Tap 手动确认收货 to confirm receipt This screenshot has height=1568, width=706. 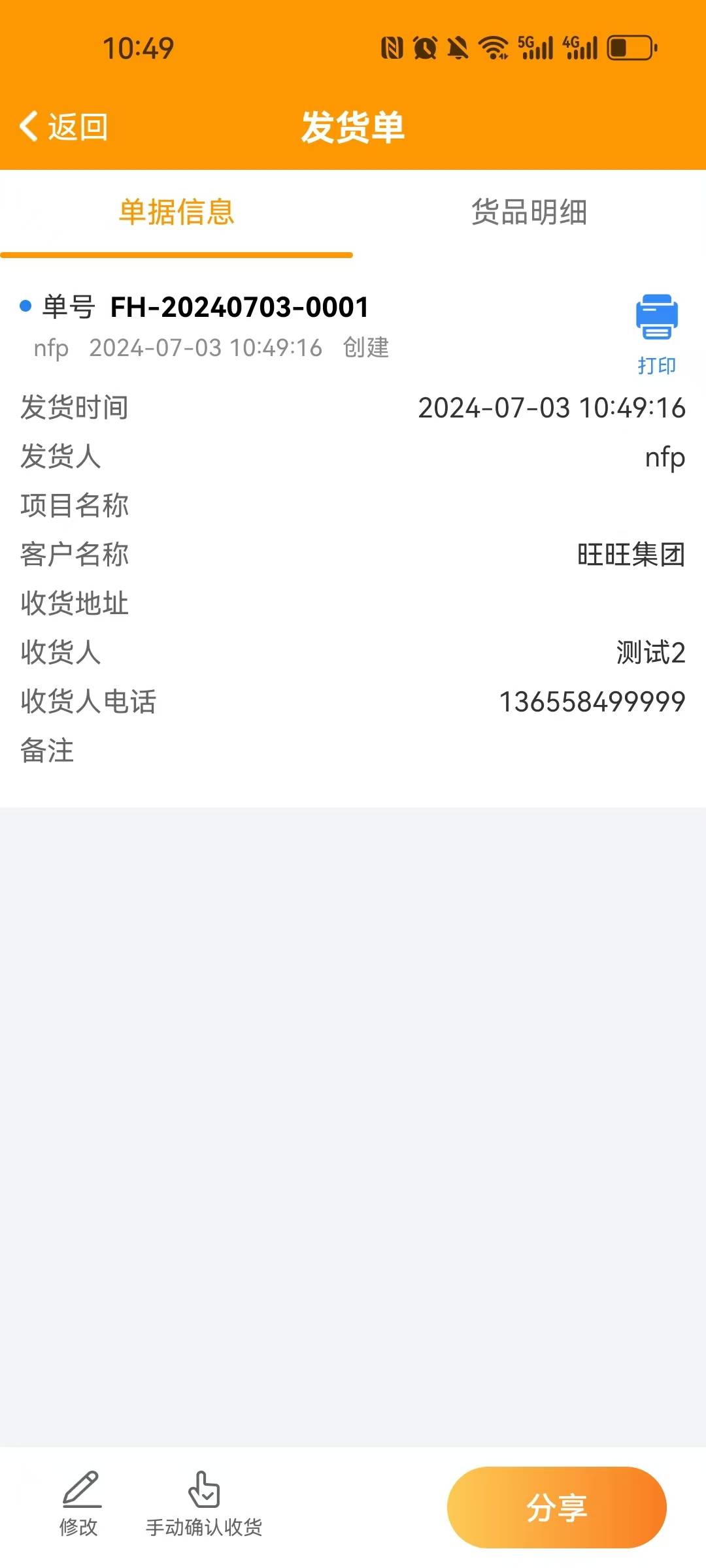pos(204,1505)
